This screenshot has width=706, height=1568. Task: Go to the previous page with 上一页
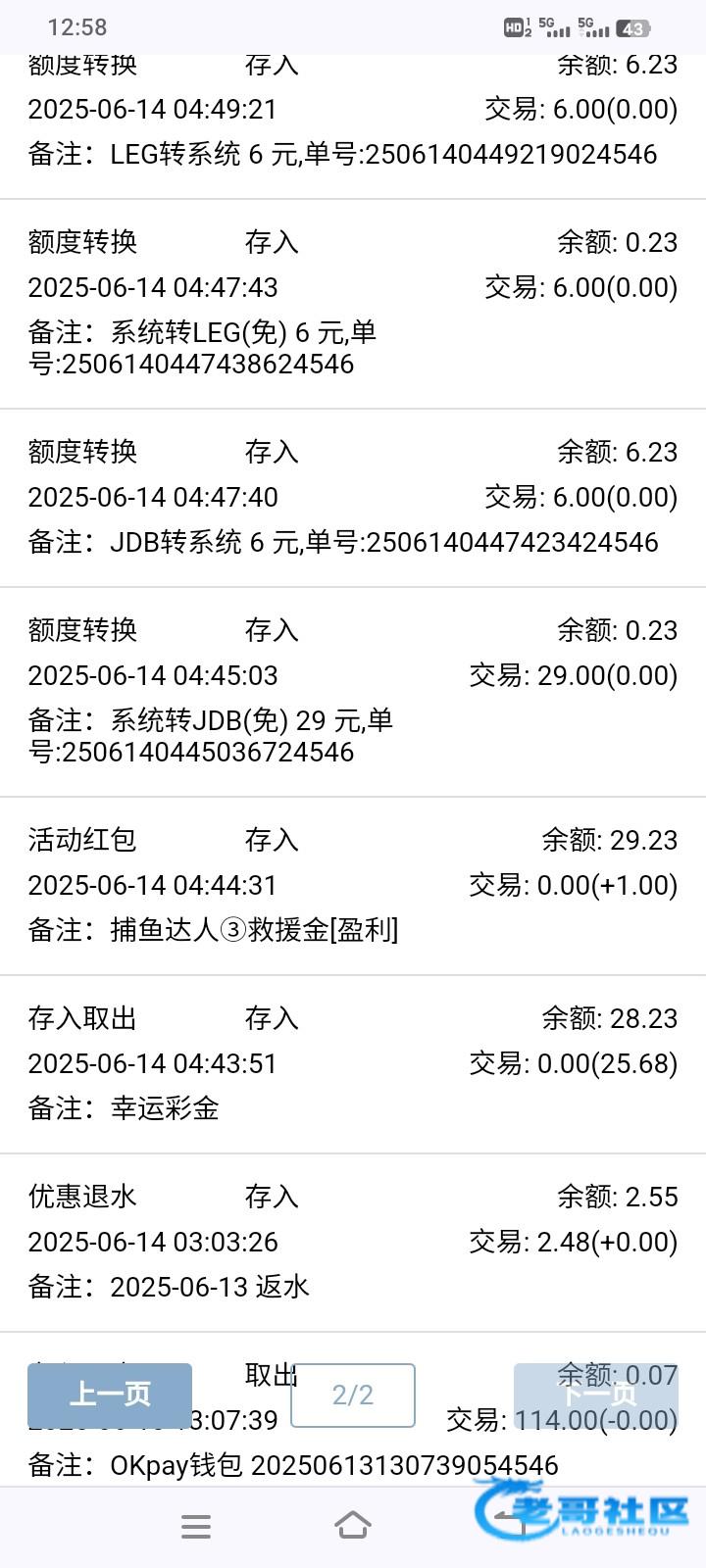click(x=110, y=1395)
